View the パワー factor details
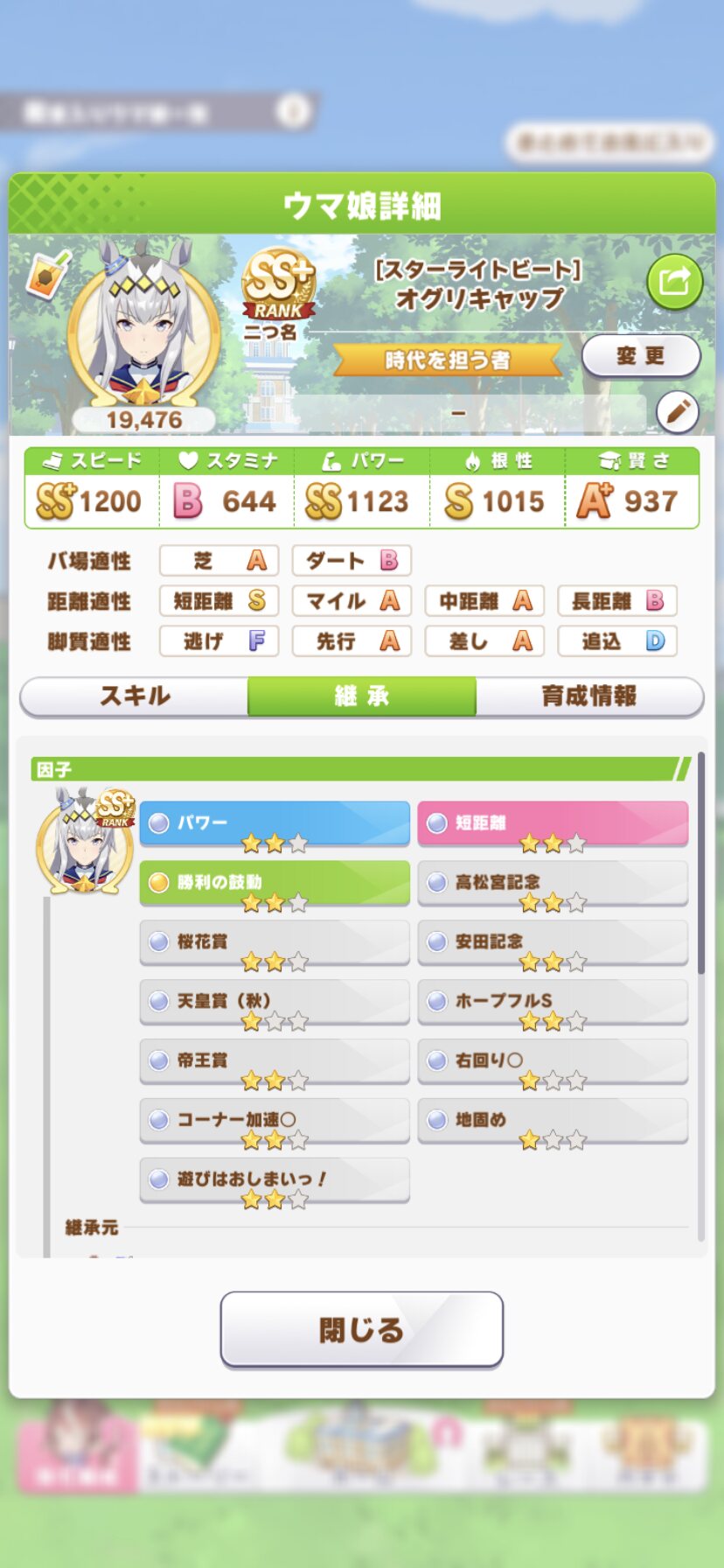 [275, 823]
